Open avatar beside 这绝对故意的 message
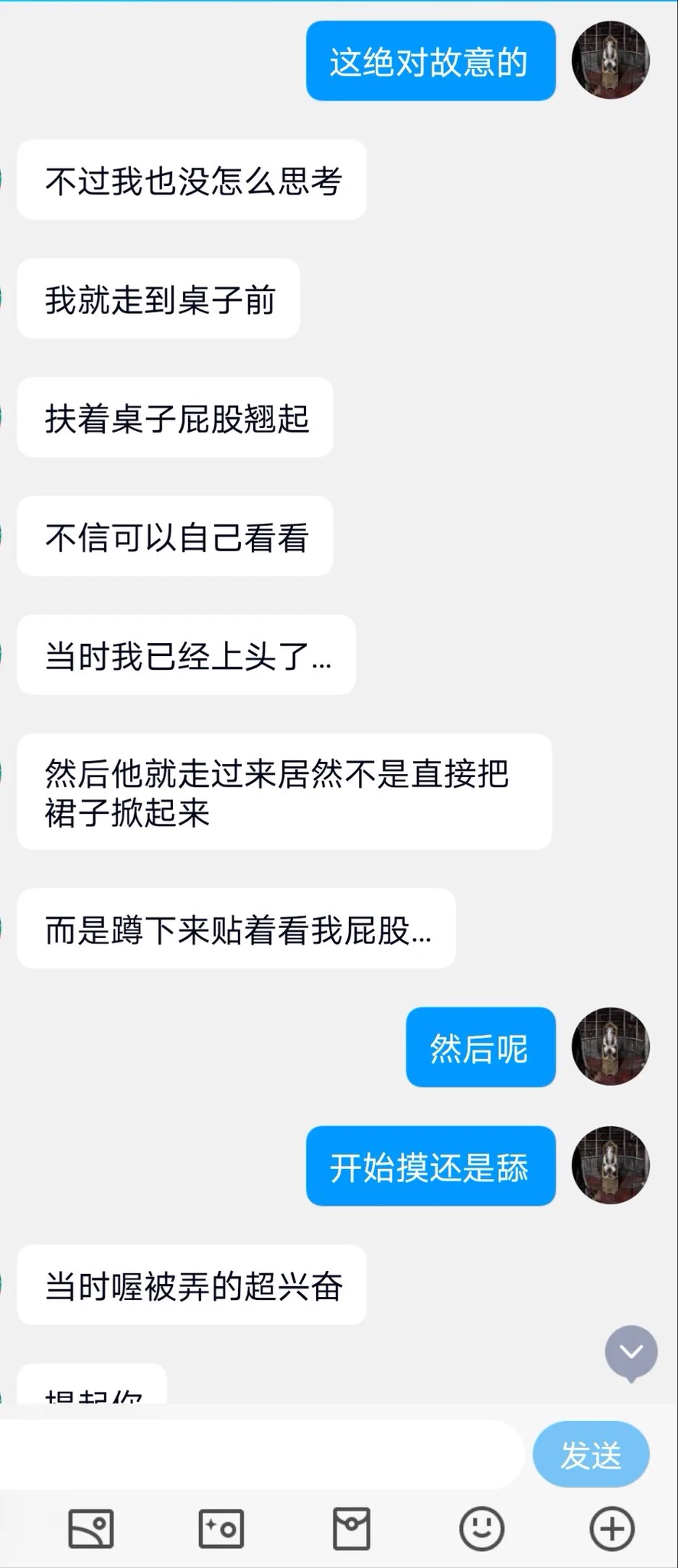 pos(611,60)
